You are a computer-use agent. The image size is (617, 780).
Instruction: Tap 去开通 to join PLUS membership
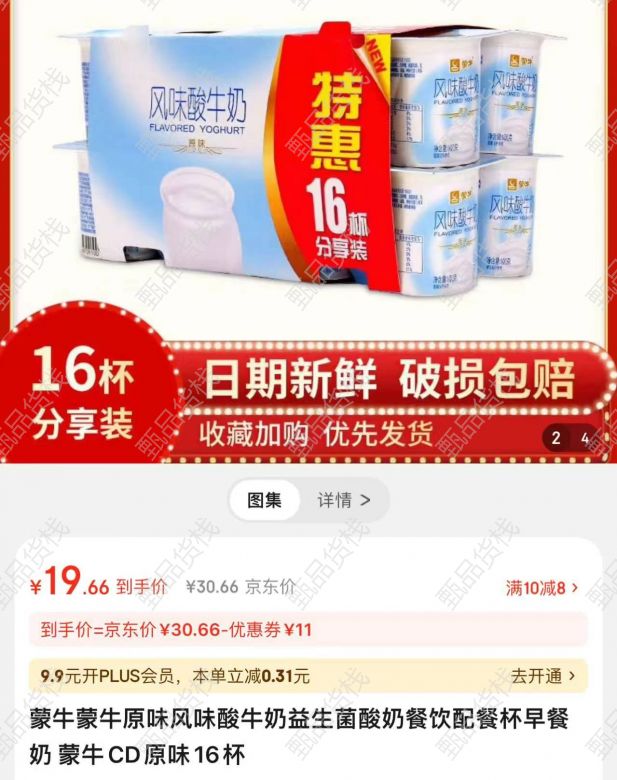[x=543, y=676]
